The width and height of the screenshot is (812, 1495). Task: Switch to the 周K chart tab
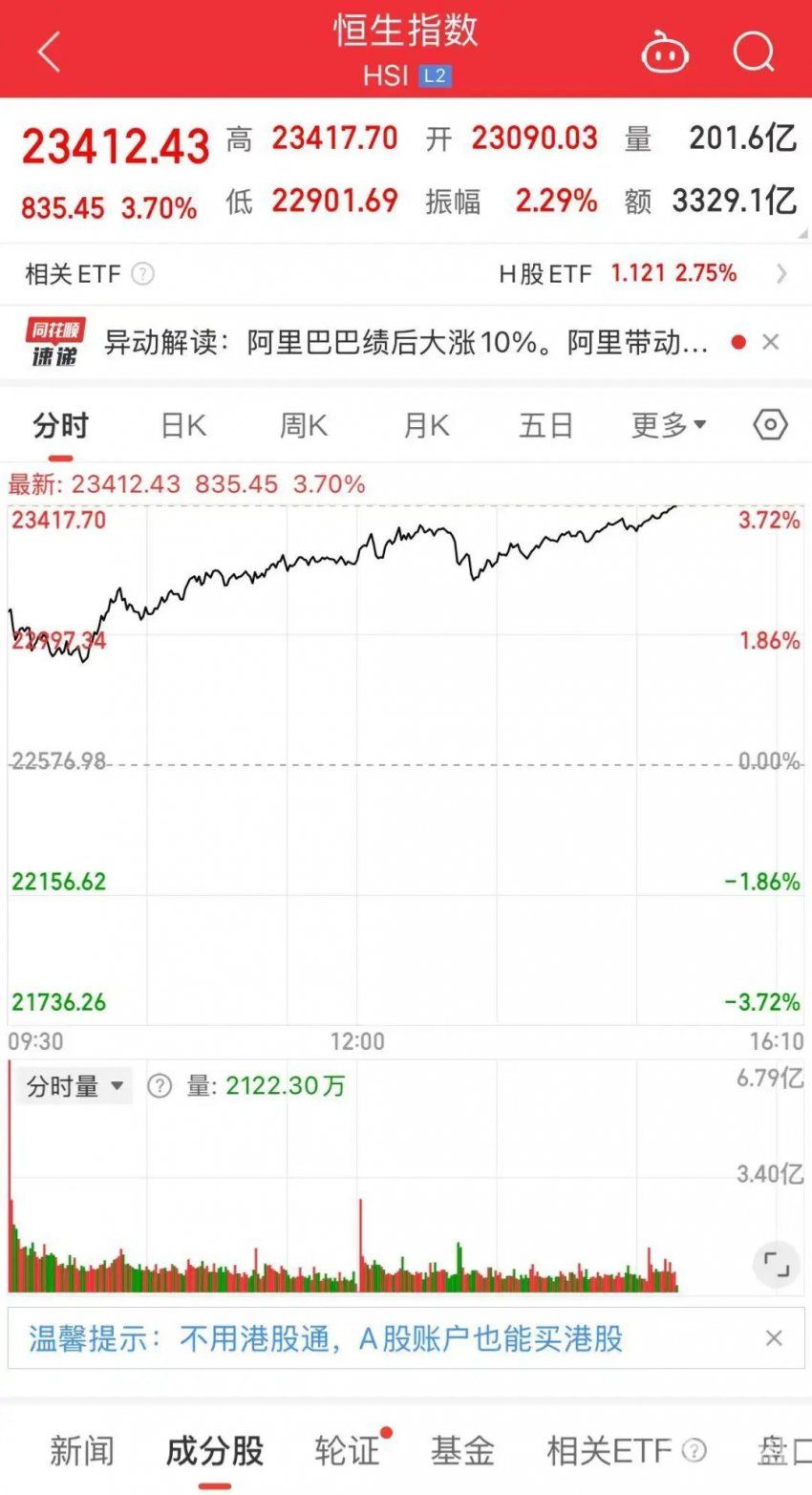tap(303, 425)
